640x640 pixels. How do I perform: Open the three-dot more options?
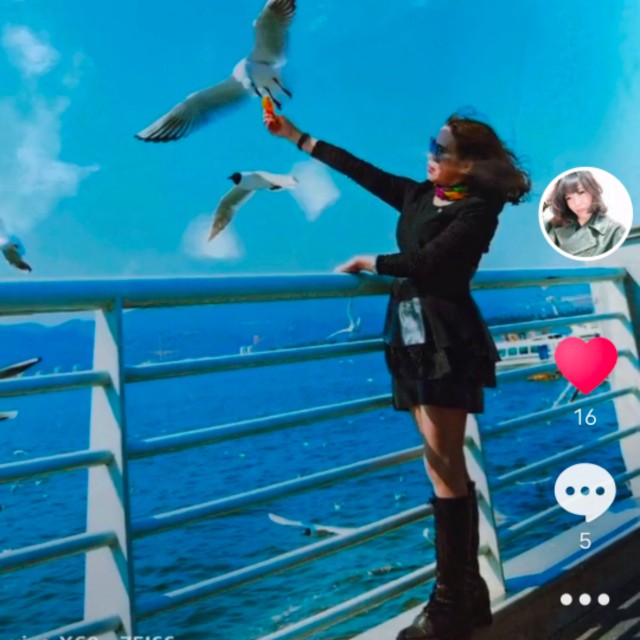point(585,599)
